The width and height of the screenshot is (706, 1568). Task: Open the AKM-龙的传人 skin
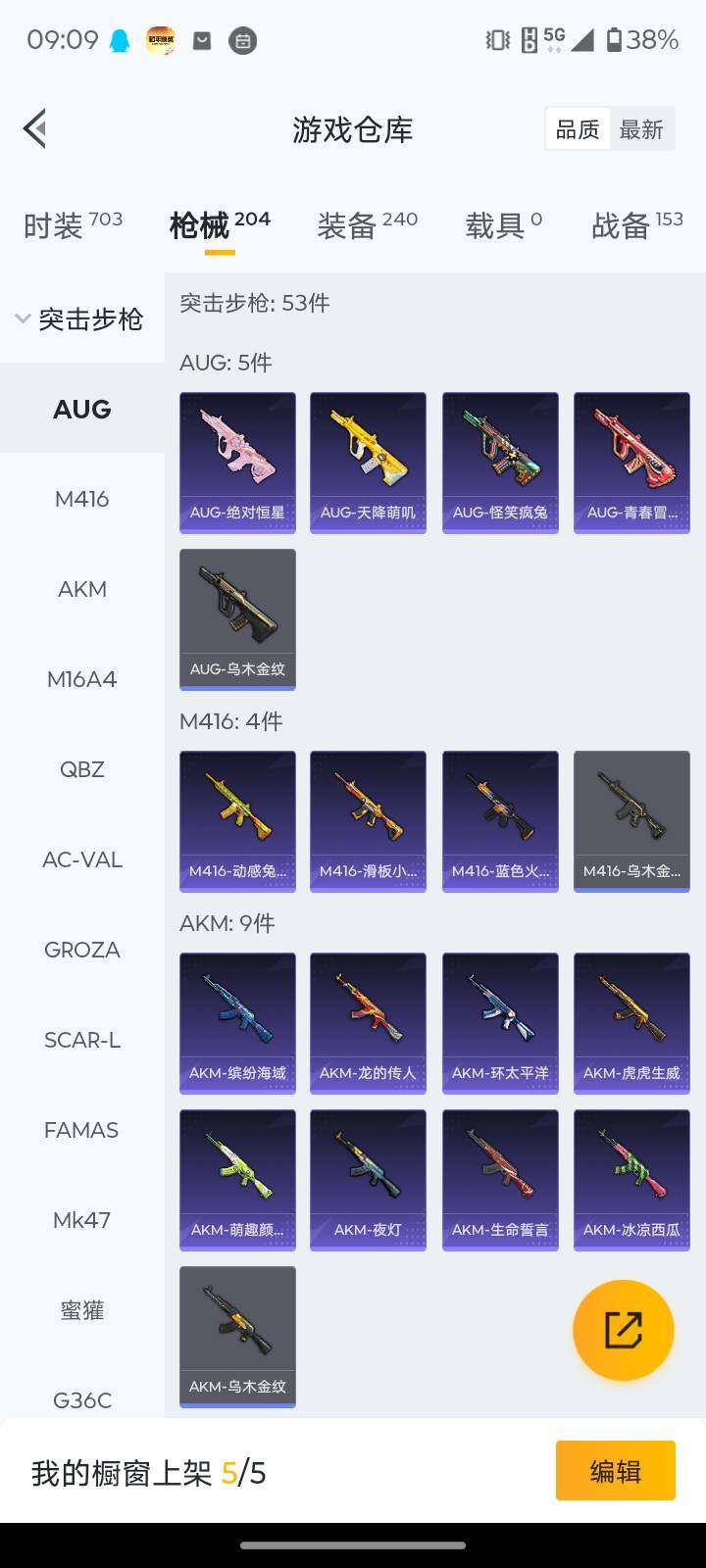pyautogui.click(x=368, y=1023)
